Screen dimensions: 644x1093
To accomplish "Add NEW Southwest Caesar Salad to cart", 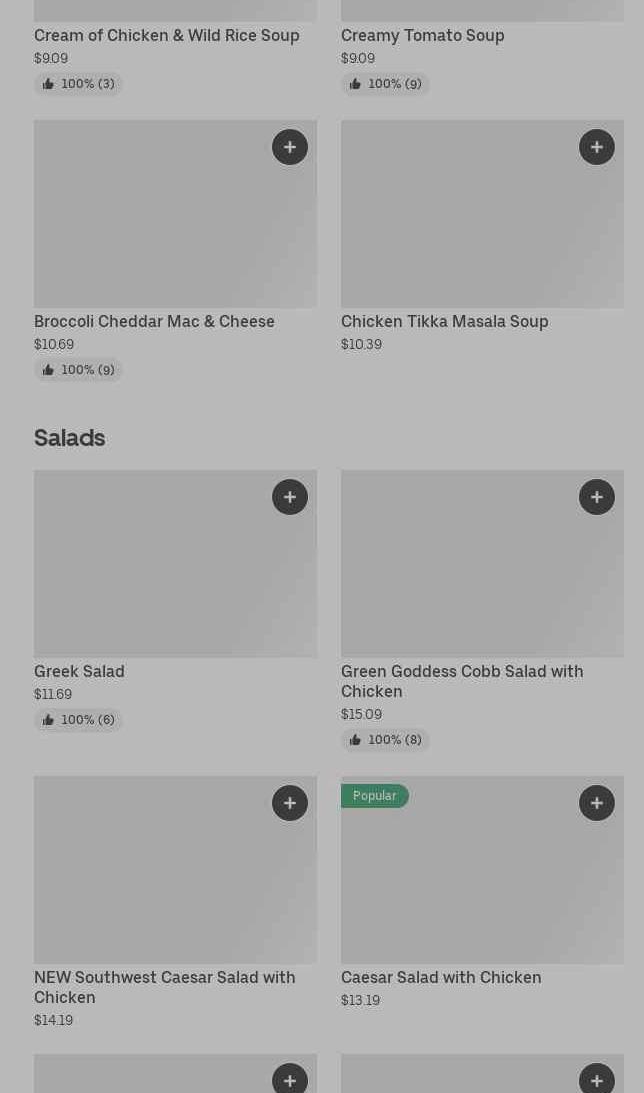I will point(290,803).
